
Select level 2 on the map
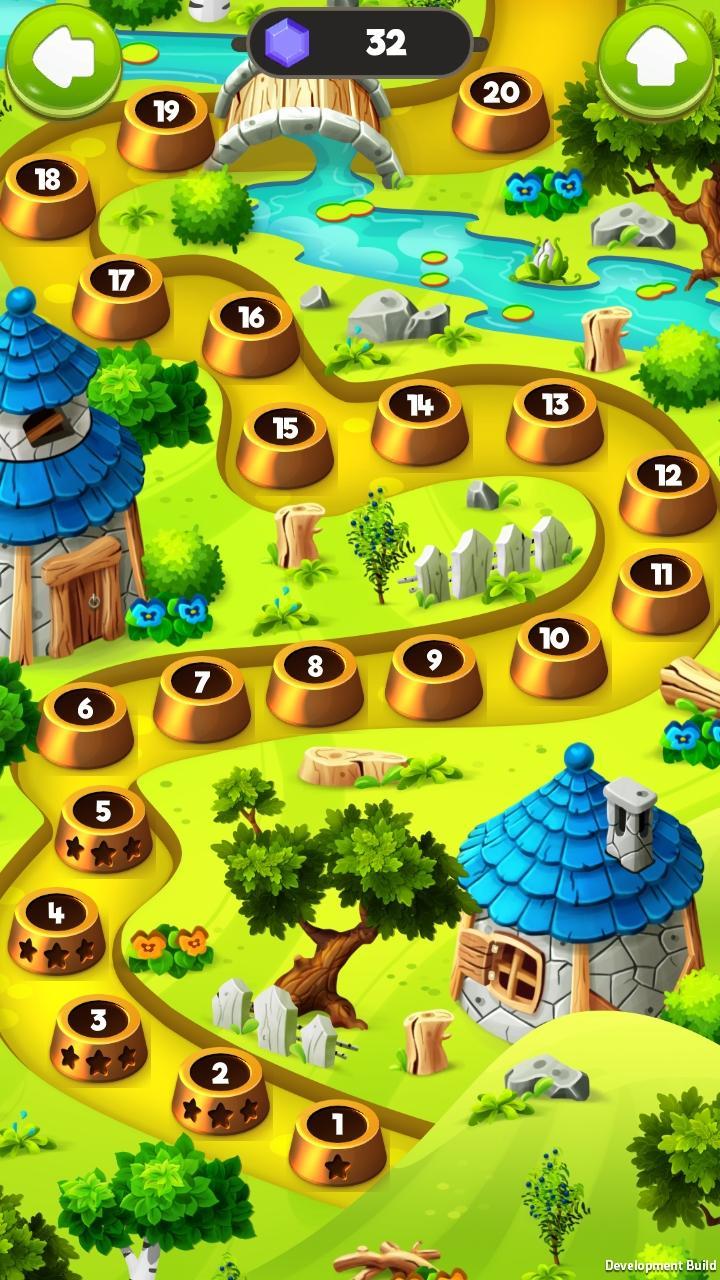pyautogui.click(x=220, y=1088)
